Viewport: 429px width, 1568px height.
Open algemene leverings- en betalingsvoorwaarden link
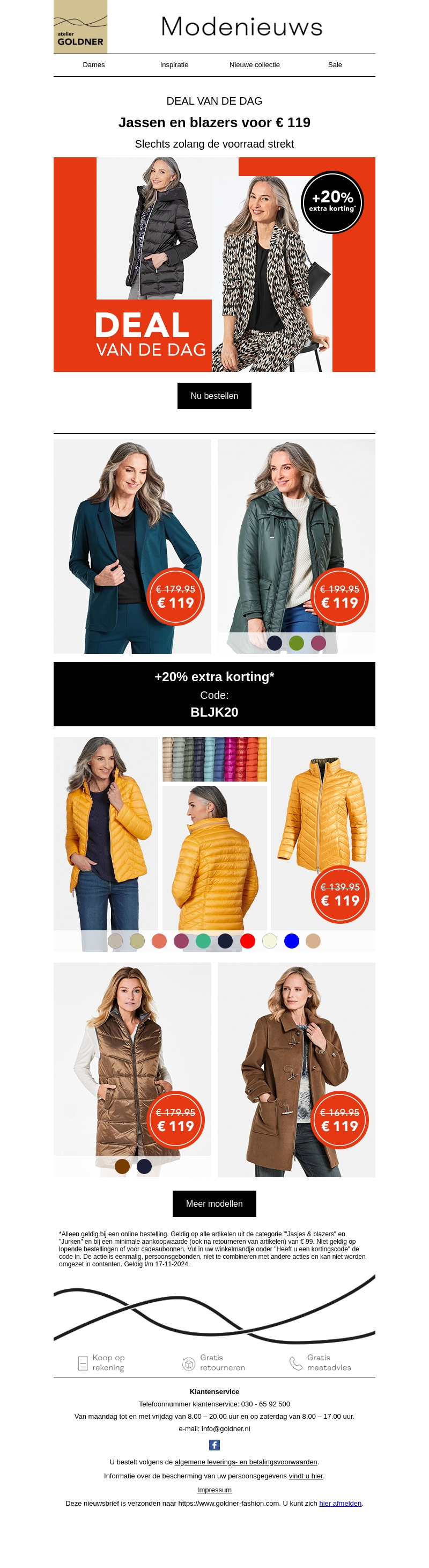[x=246, y=1462]
